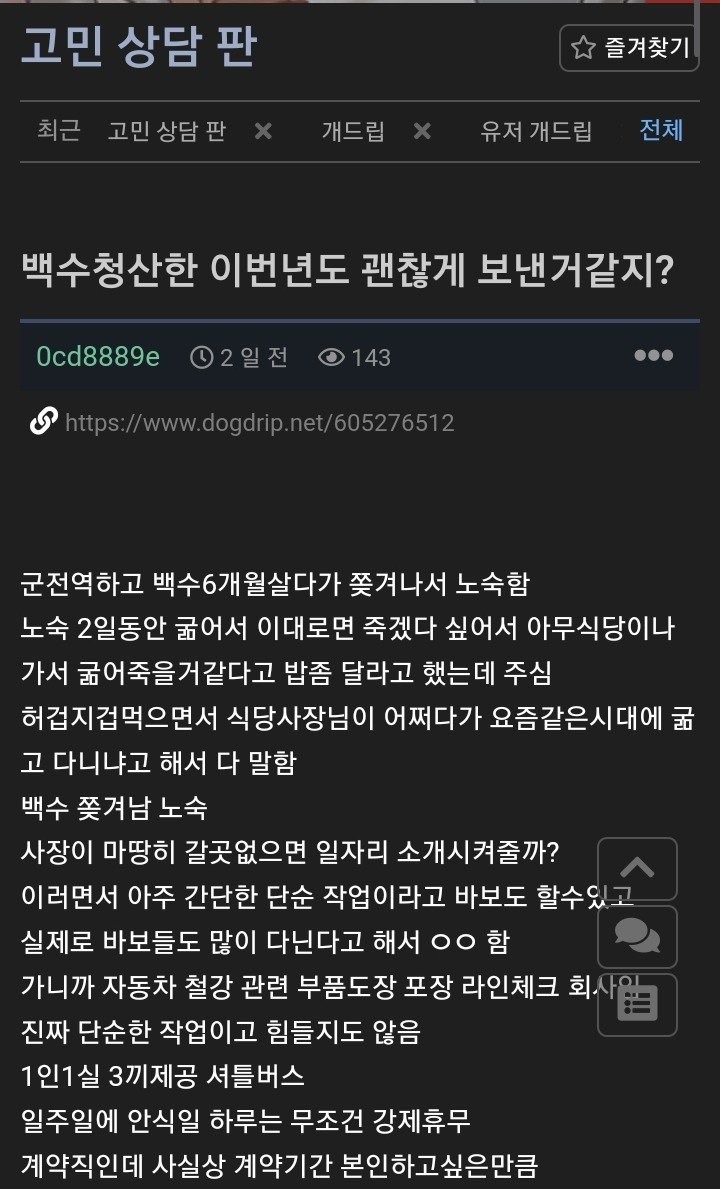Tap the 즐겨찾기 favorite button

click(x=629, y=47)
